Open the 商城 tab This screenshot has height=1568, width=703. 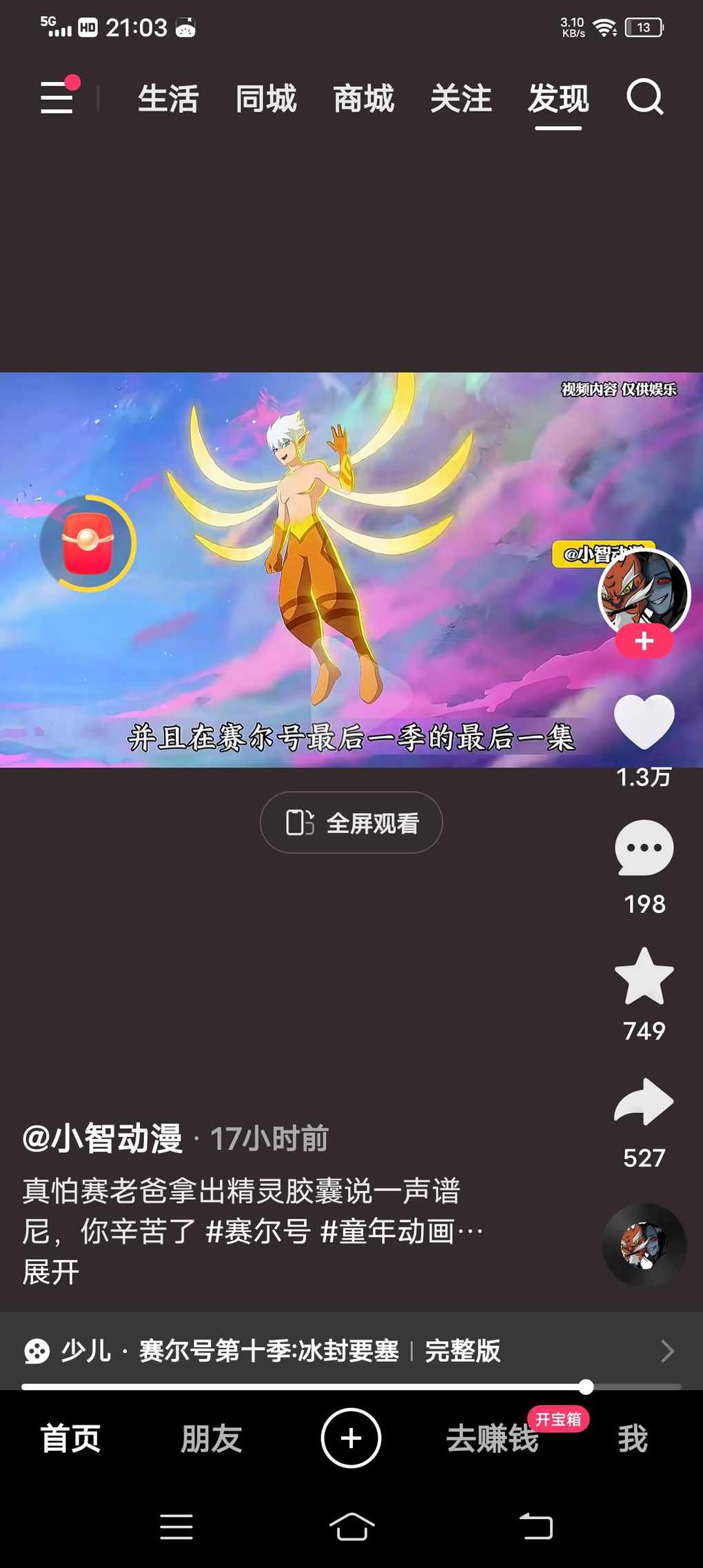pos(364,99)
